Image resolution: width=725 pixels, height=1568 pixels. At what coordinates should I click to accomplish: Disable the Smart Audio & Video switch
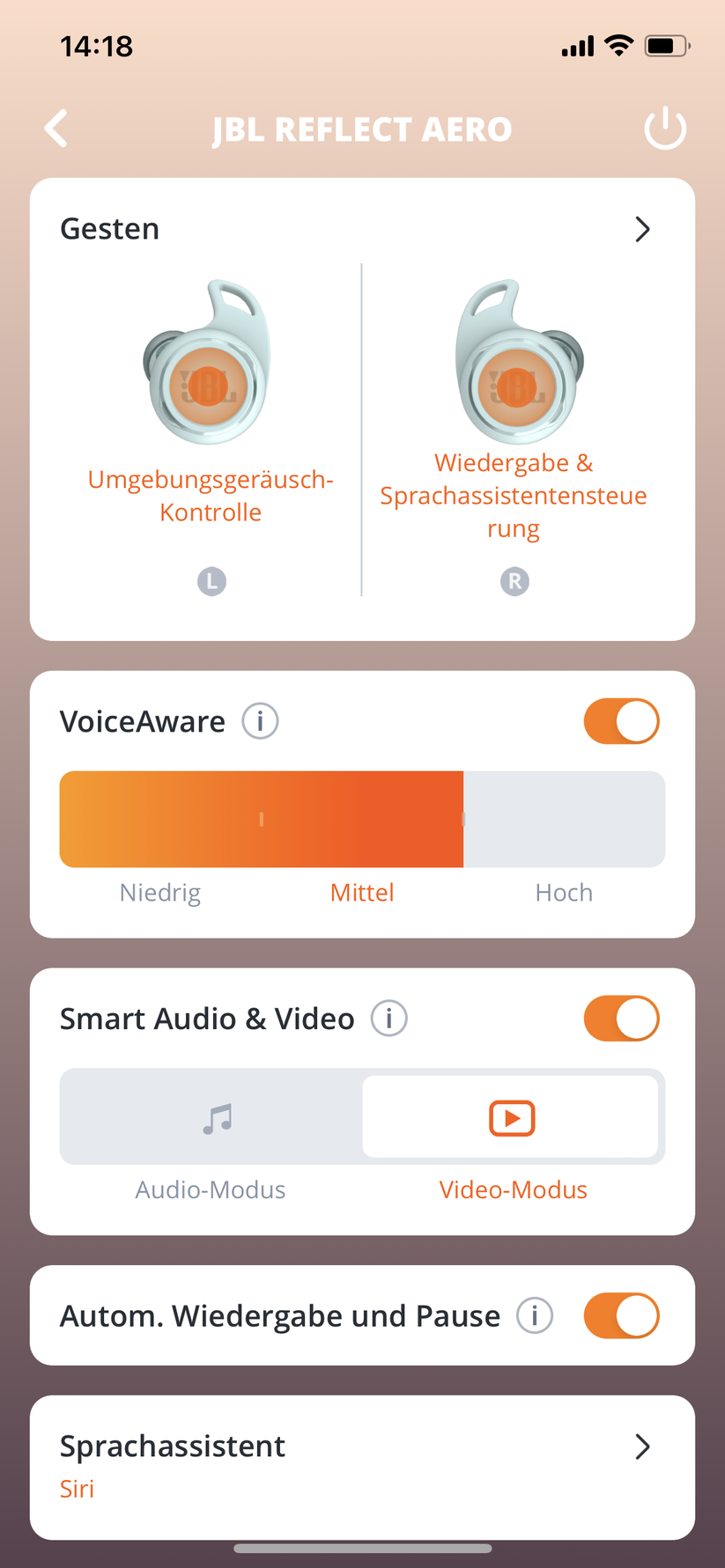(622, 1019)
